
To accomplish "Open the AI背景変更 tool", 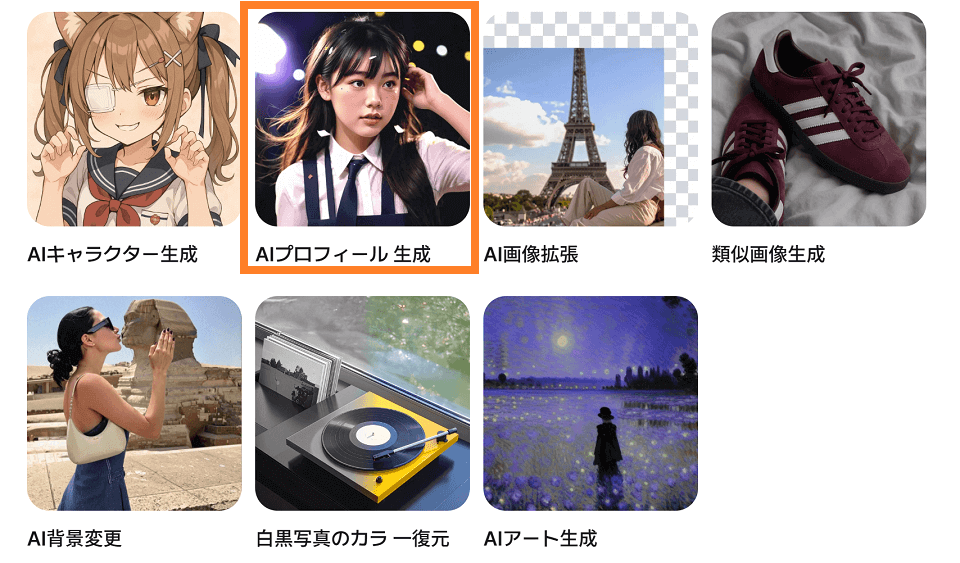I will click(134, 404).
